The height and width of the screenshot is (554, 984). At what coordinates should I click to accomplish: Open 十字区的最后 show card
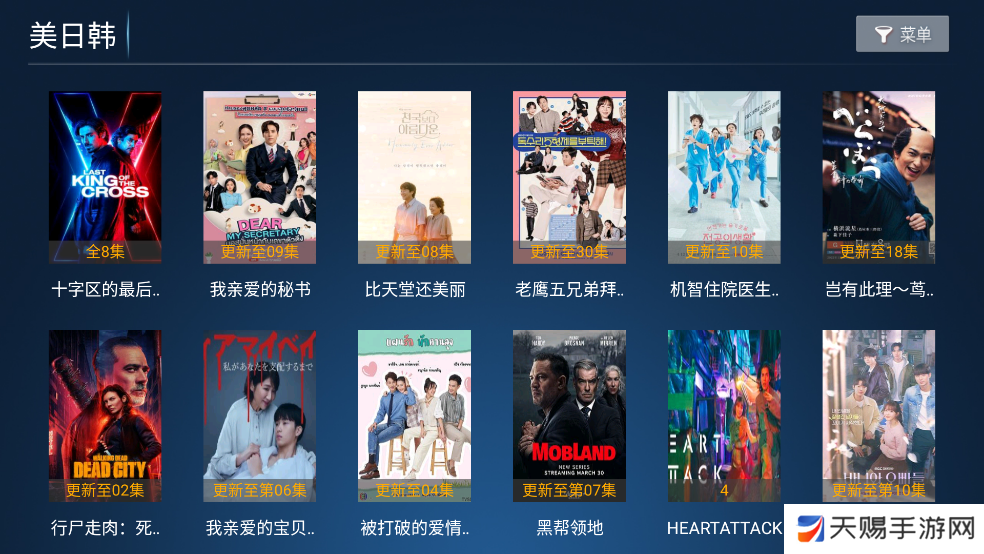click(105, 178)
